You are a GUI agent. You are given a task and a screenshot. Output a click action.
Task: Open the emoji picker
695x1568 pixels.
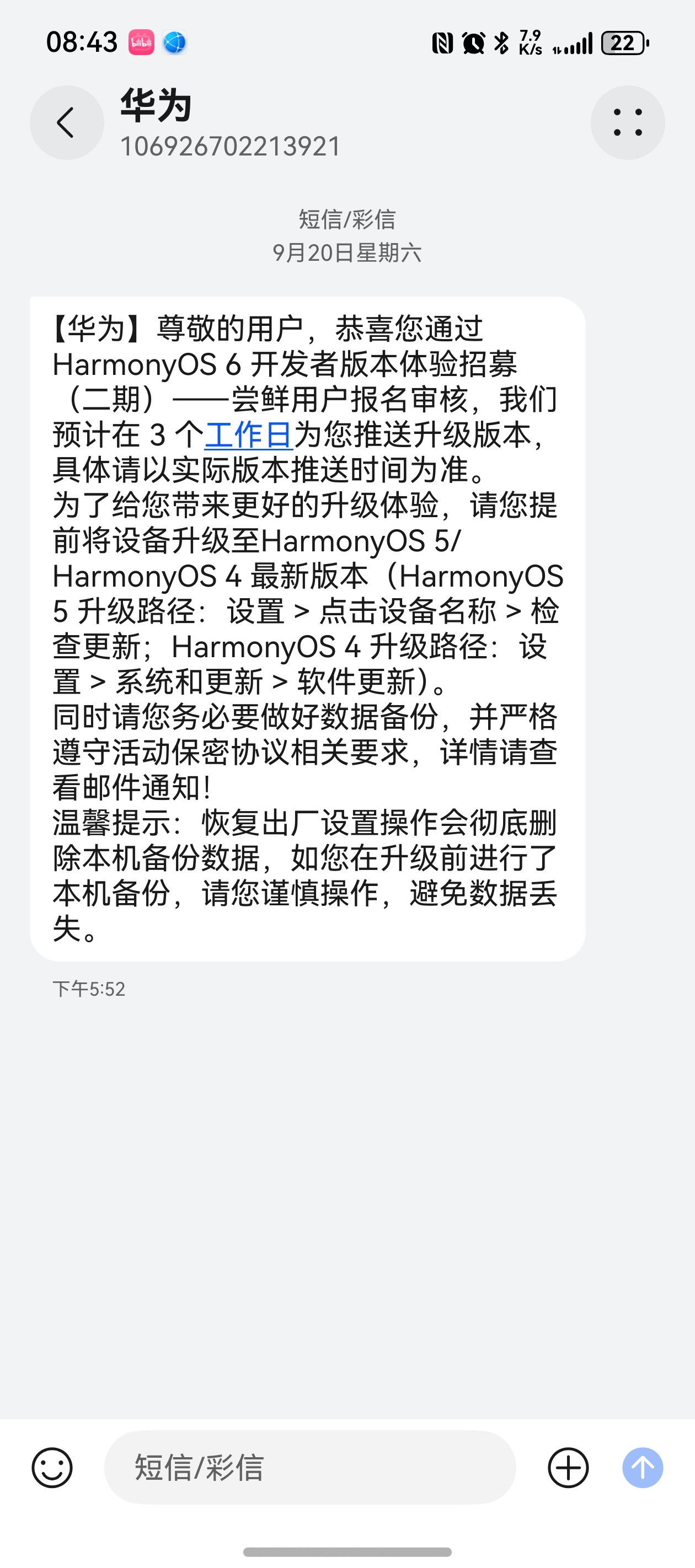(x=52, y=1468)
